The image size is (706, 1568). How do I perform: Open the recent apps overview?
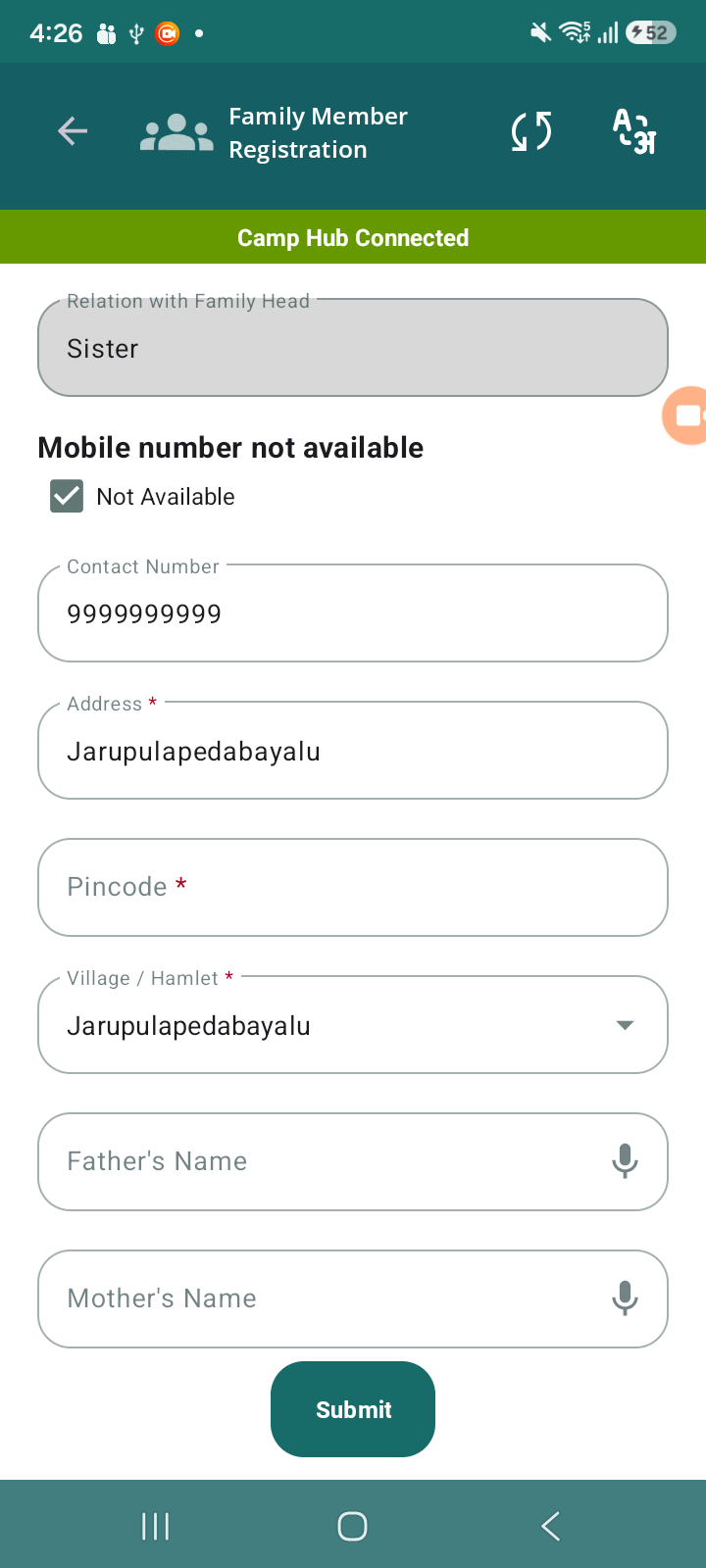tap(155, 1526)
